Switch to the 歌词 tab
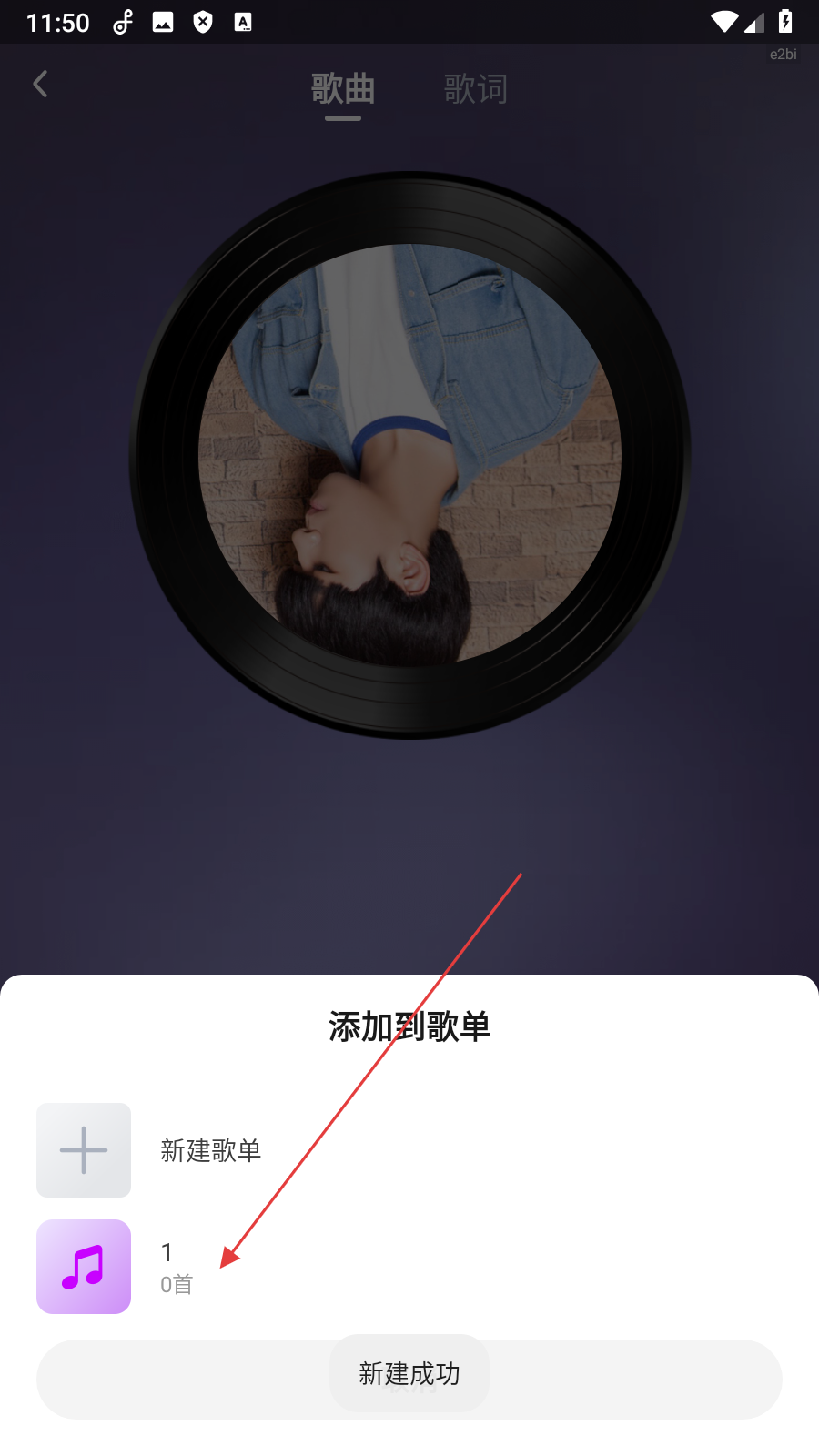Screen dimensions: 819x1456 tap(475, 89)
